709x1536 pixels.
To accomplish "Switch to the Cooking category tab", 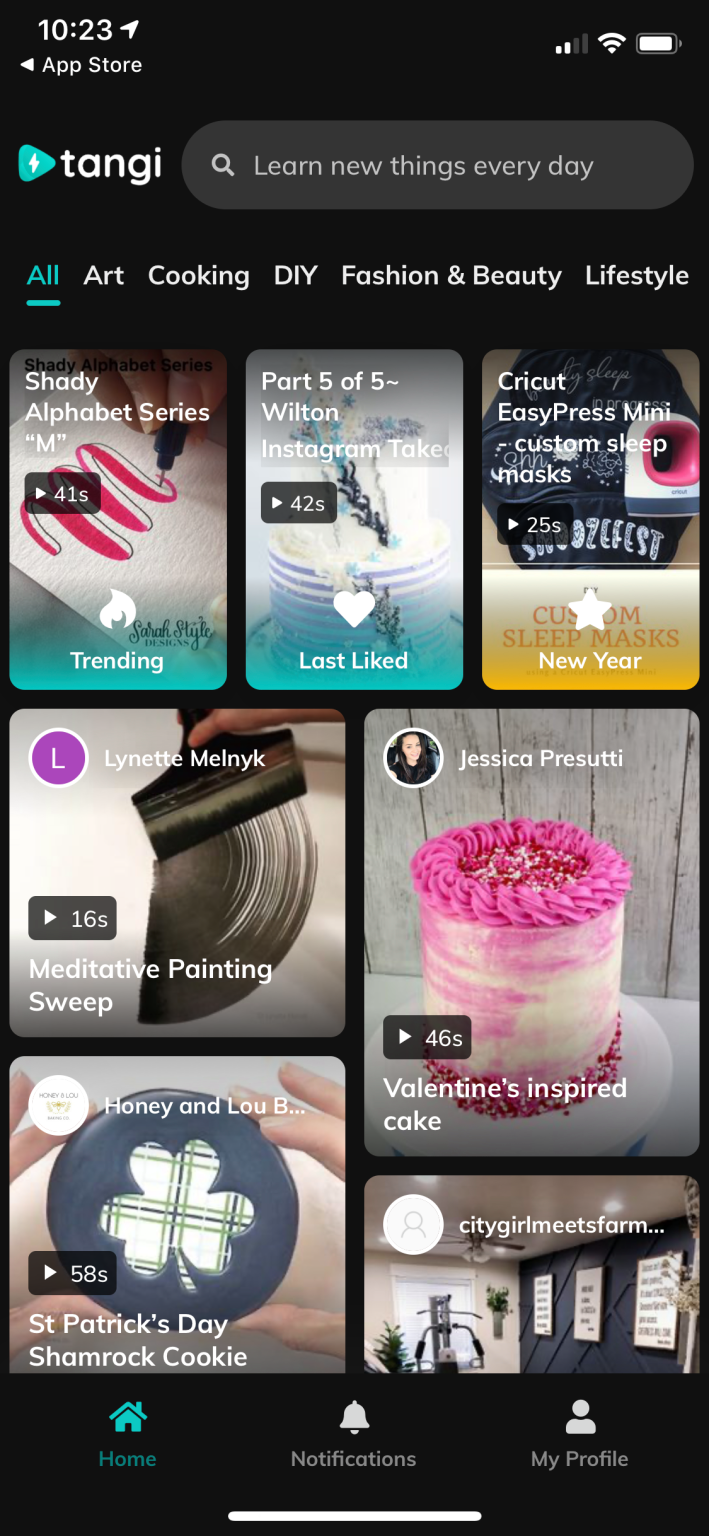I will click(198, 276).
